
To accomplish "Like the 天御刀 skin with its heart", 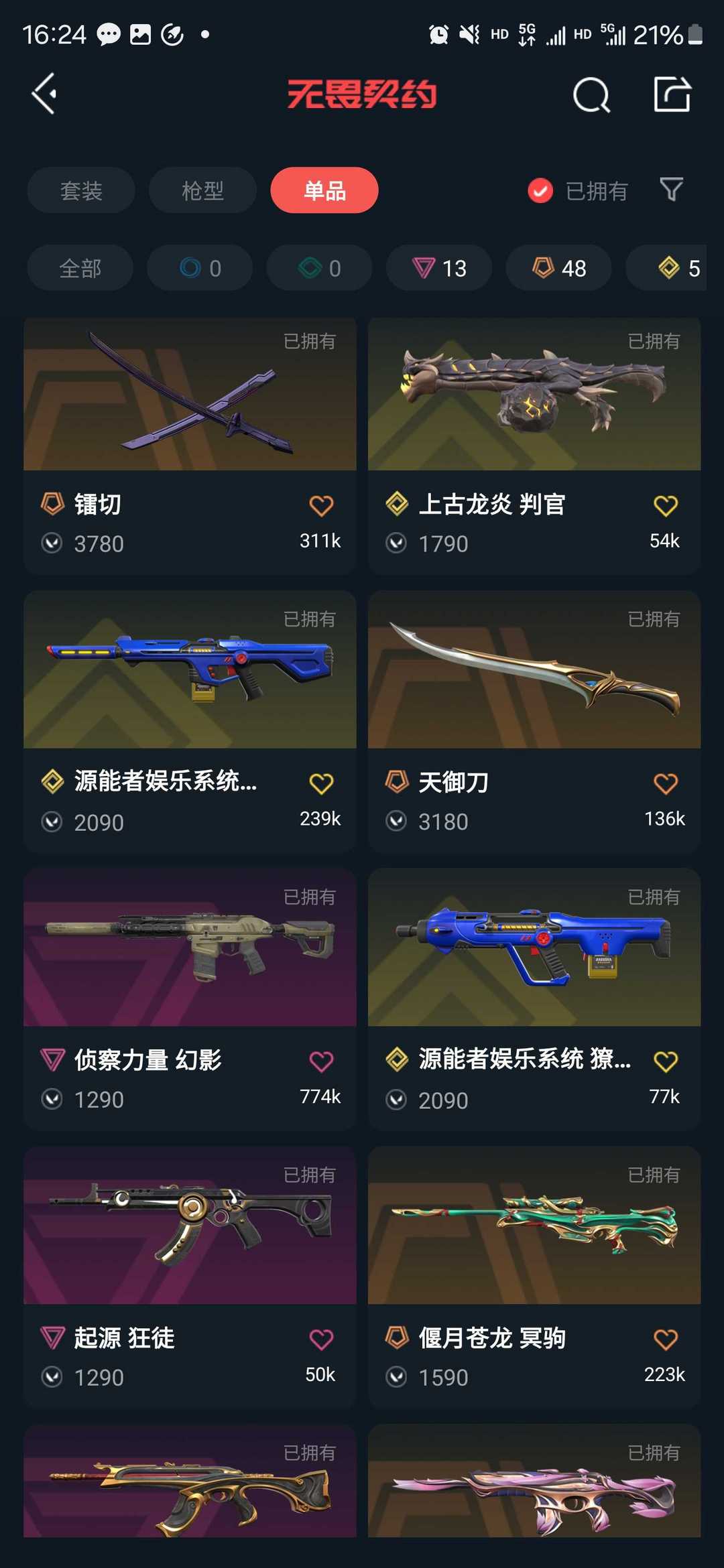I will 666,783.
